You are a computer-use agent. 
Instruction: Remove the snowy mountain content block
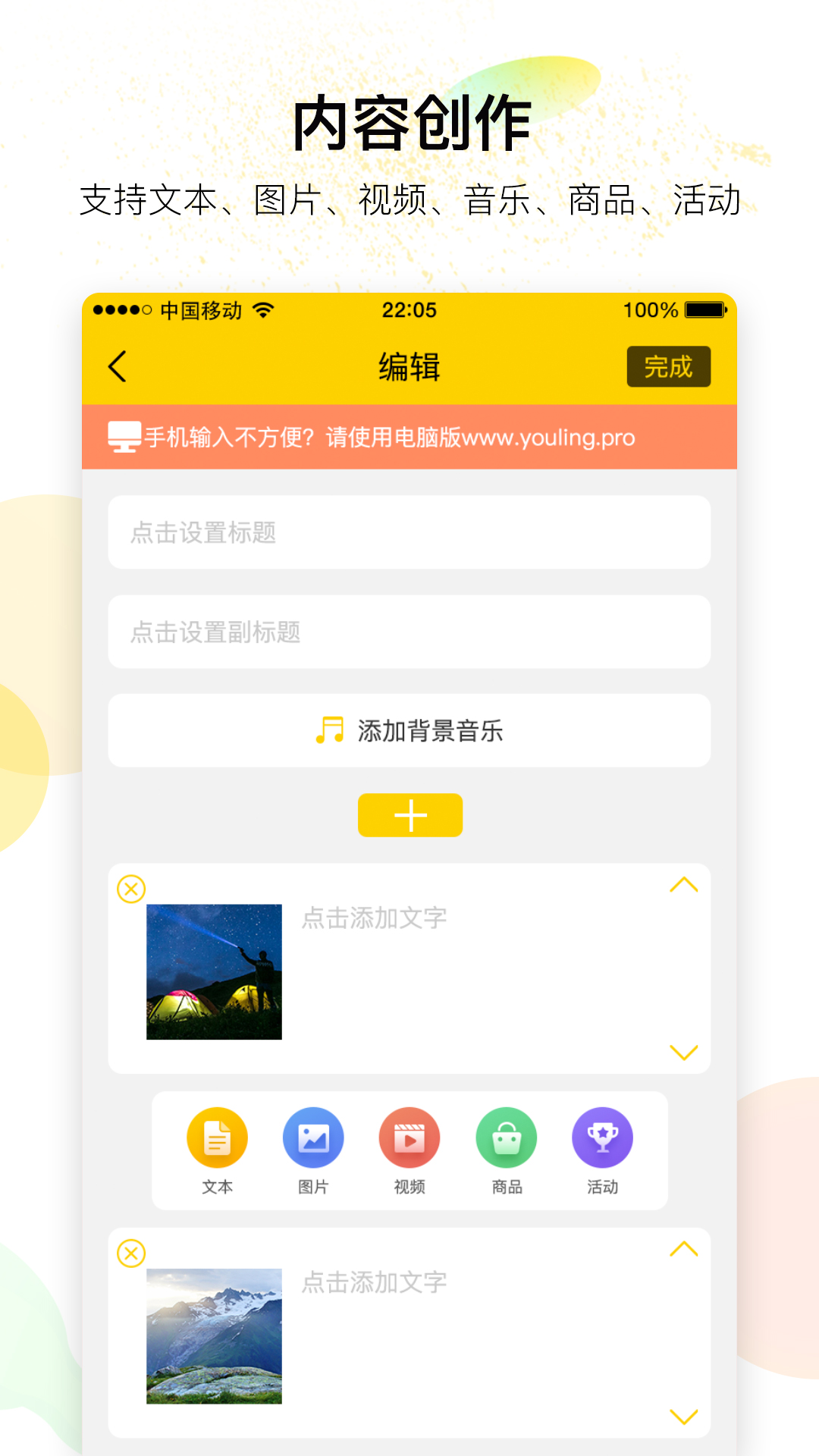pos(130,1254)
